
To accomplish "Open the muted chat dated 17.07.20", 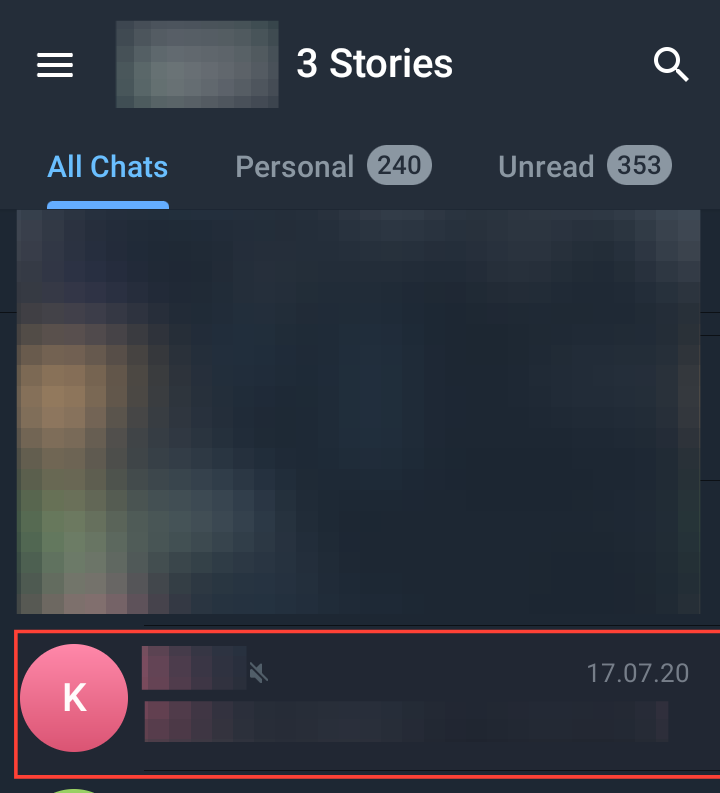I will pos(368,703).
